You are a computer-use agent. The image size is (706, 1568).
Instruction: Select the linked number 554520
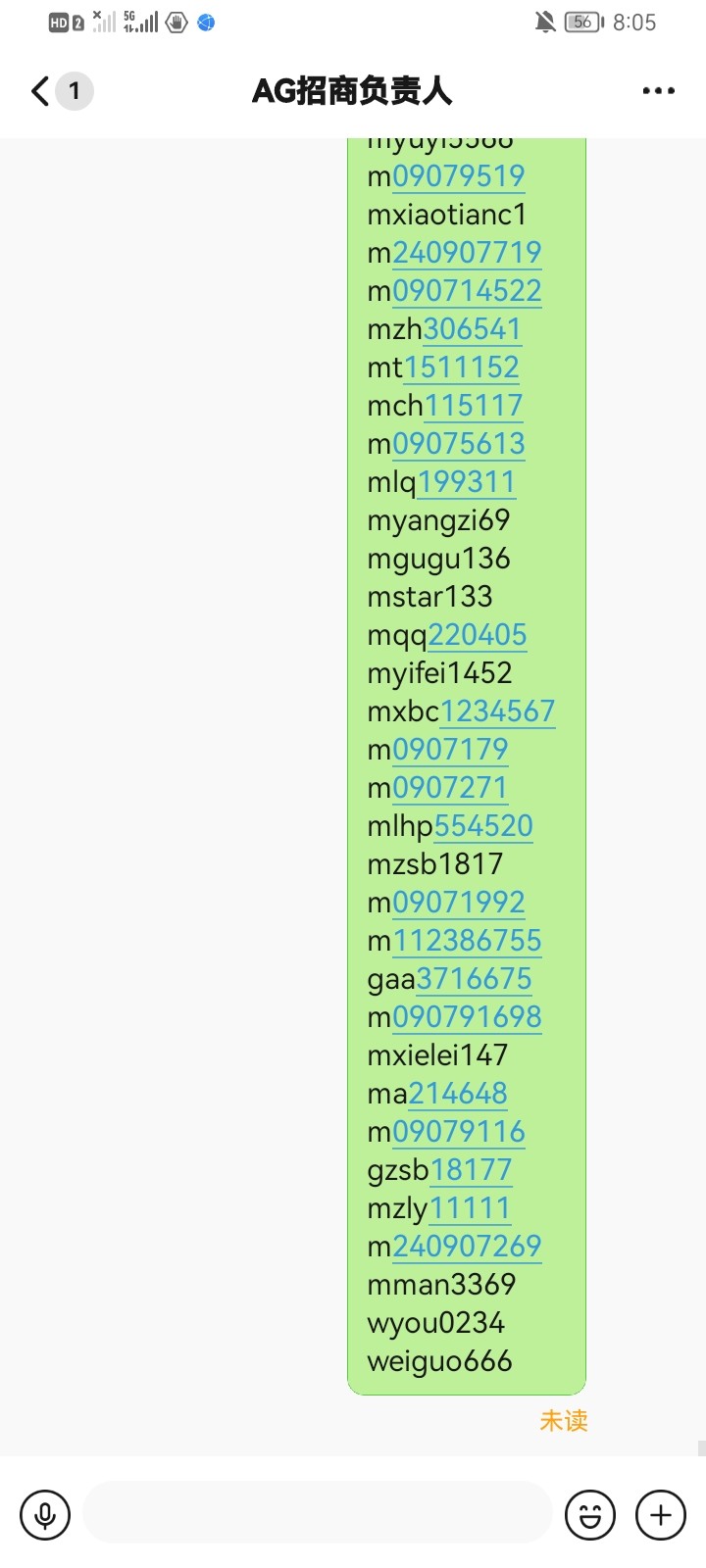pyautogui.click(x=483, y=826)
